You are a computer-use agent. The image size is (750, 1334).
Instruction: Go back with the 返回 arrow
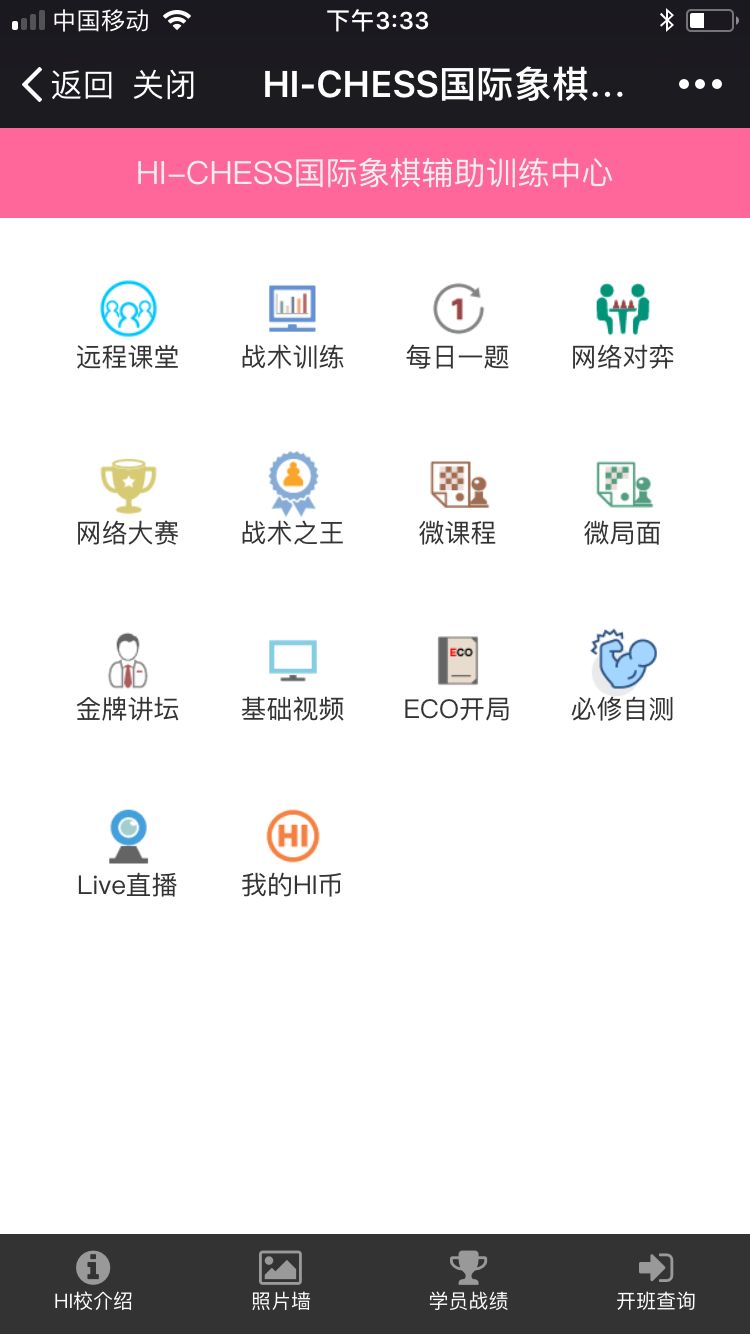[x=67, y=85]
